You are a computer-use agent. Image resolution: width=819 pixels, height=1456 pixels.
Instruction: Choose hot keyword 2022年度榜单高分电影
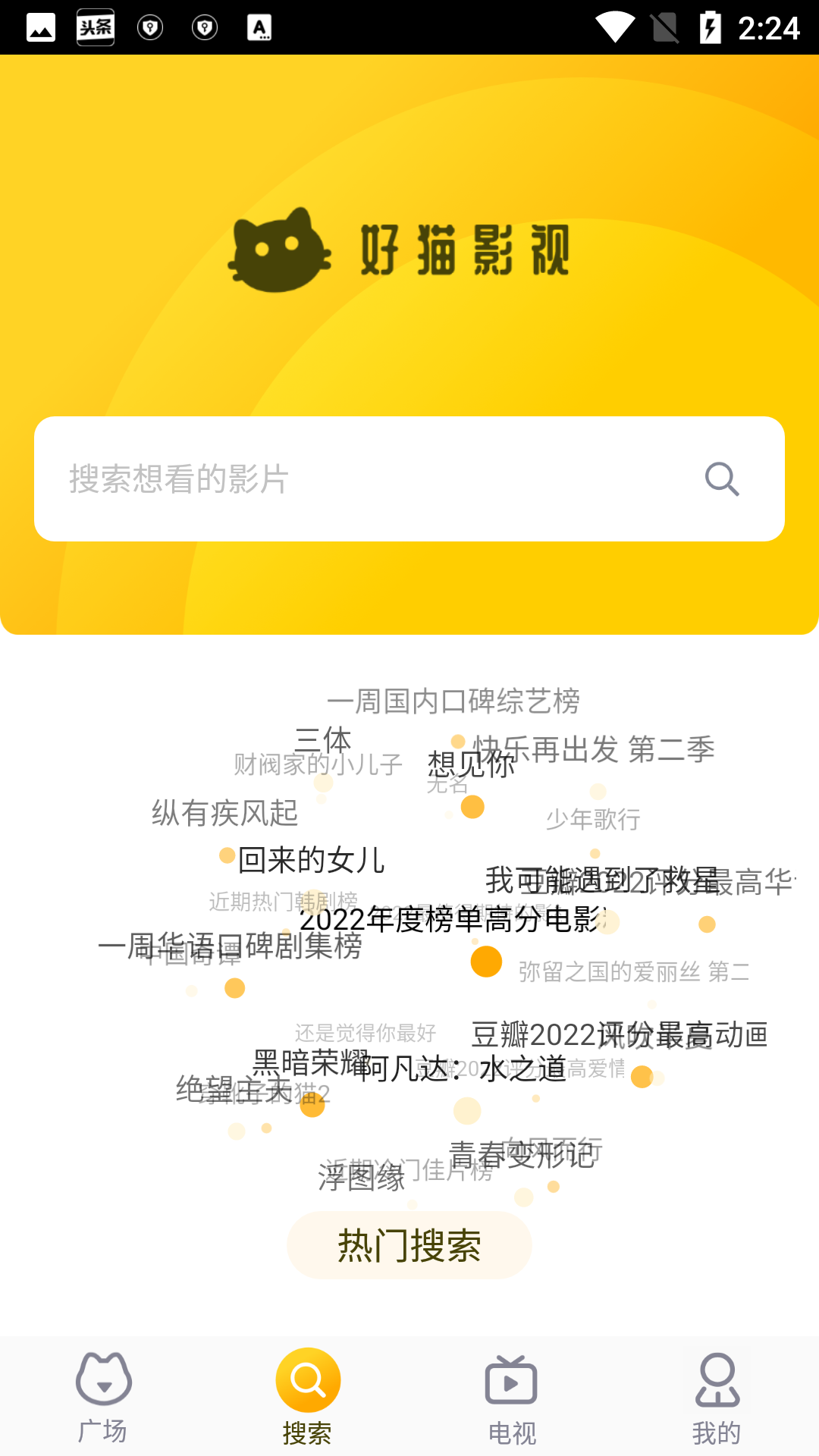pyautogui.click(x=453, y=920)
